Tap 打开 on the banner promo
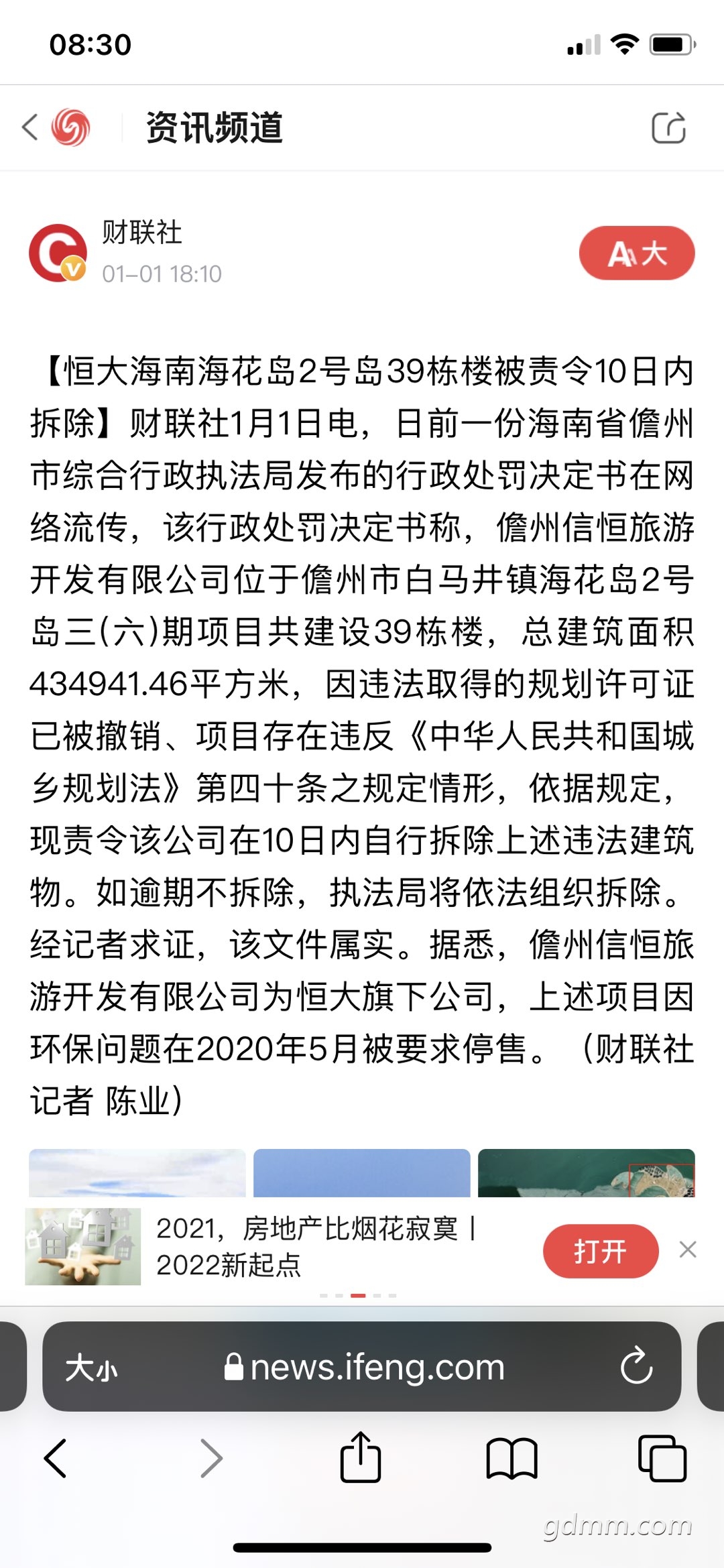724x1568 pixels. click(601, 1251)
